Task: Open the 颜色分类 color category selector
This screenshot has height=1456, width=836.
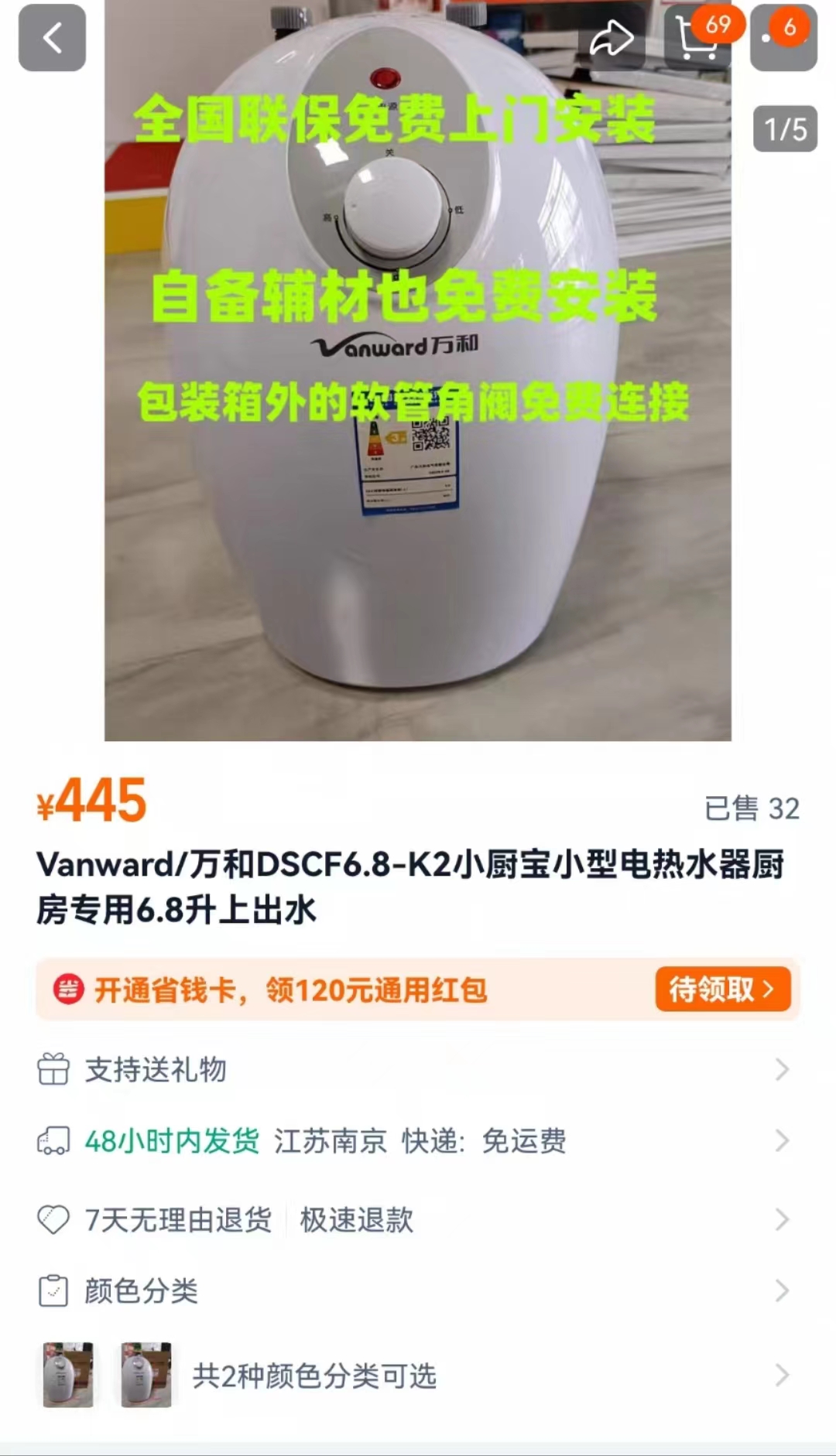Action: (x=418, y=1290)
